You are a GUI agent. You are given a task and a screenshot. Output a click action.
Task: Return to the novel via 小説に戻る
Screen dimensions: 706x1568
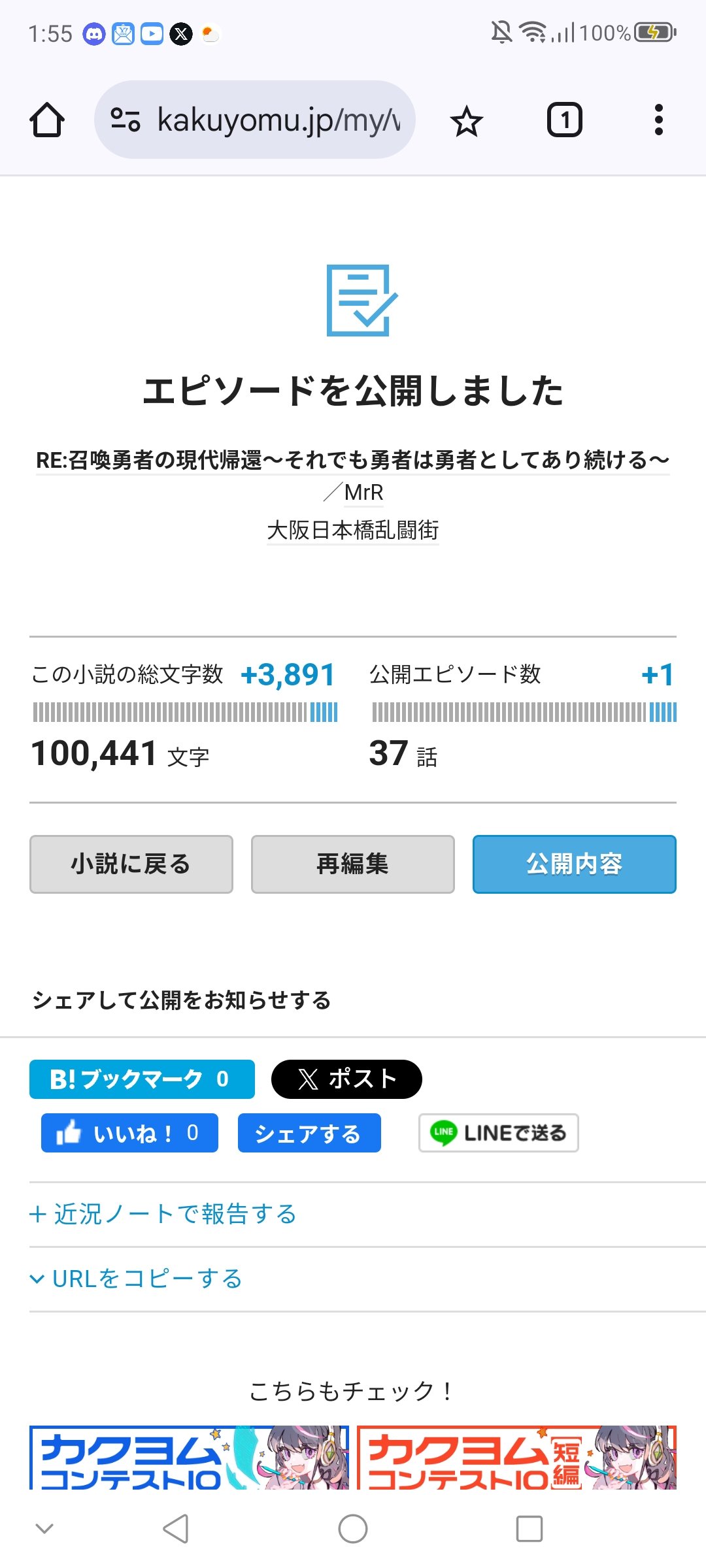point(131,864)
